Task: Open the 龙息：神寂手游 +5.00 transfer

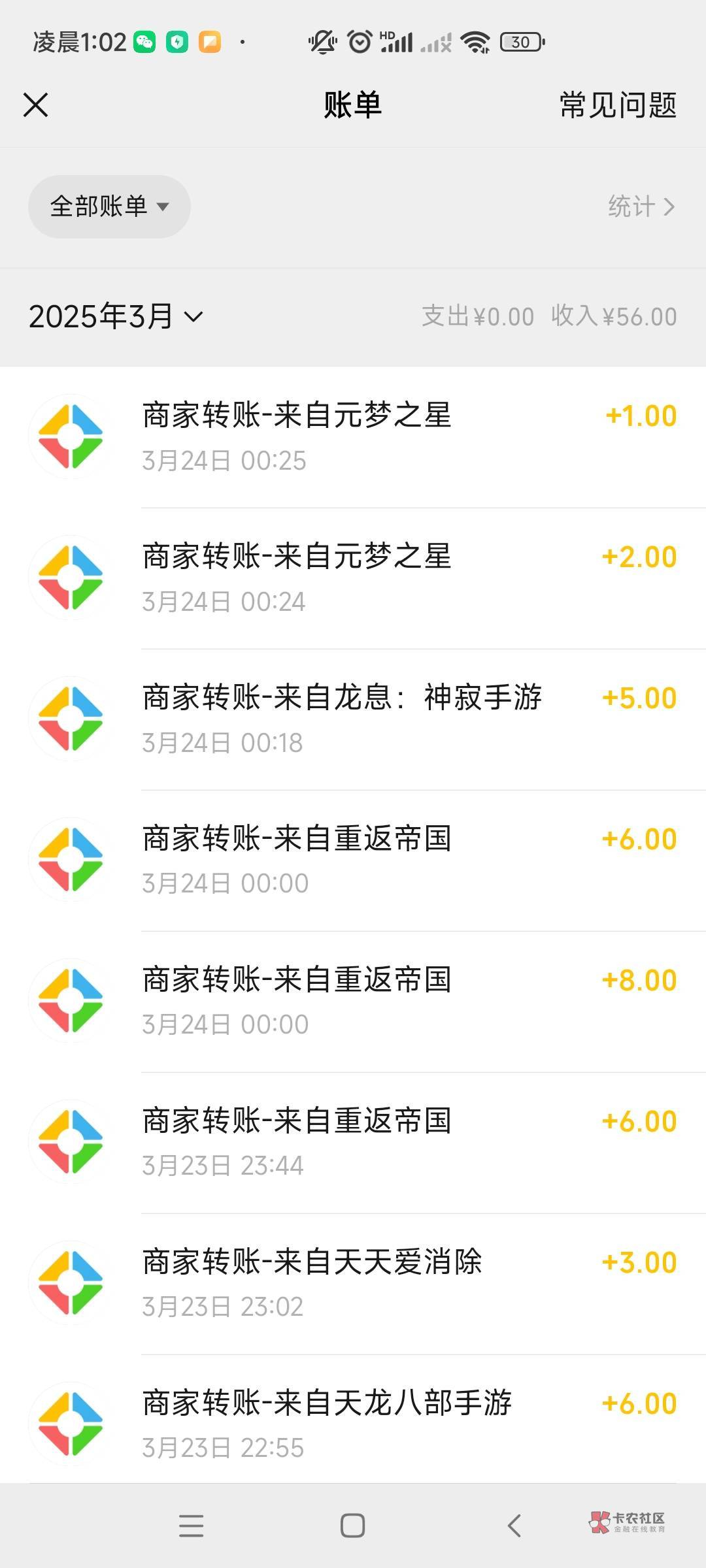Action: 353,719
